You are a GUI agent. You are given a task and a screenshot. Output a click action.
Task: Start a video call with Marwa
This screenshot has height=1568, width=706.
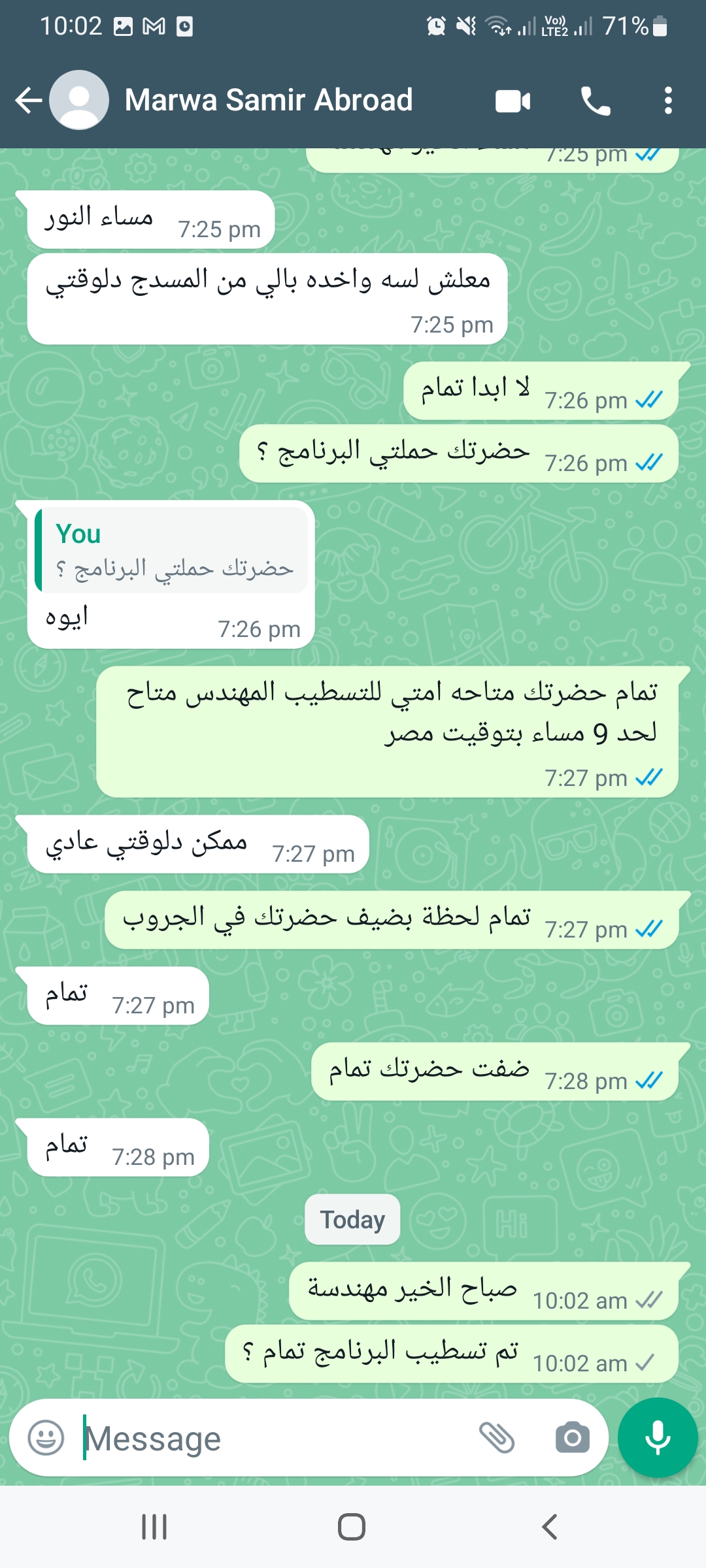pyautogui.click(x=513, y=101)
